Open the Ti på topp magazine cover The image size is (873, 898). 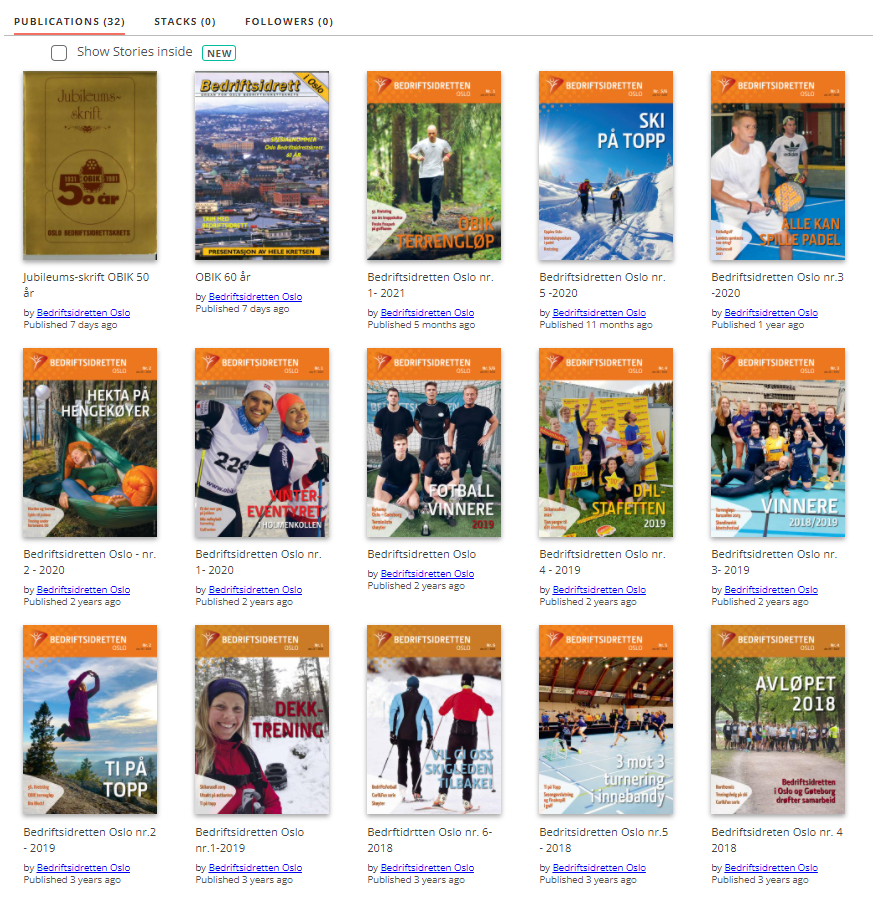(90, 720)
